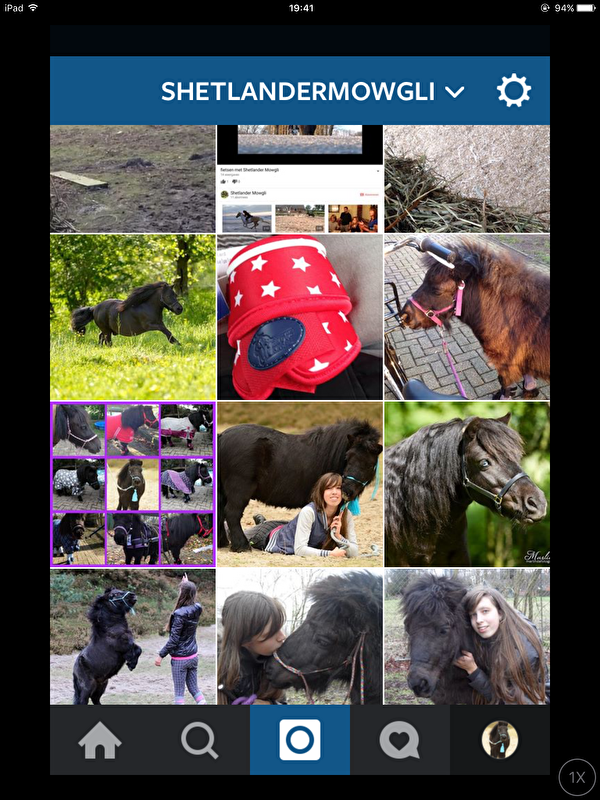The image size is (600, 800).
Task: Open the Search tab
Action: pos(199,740)
